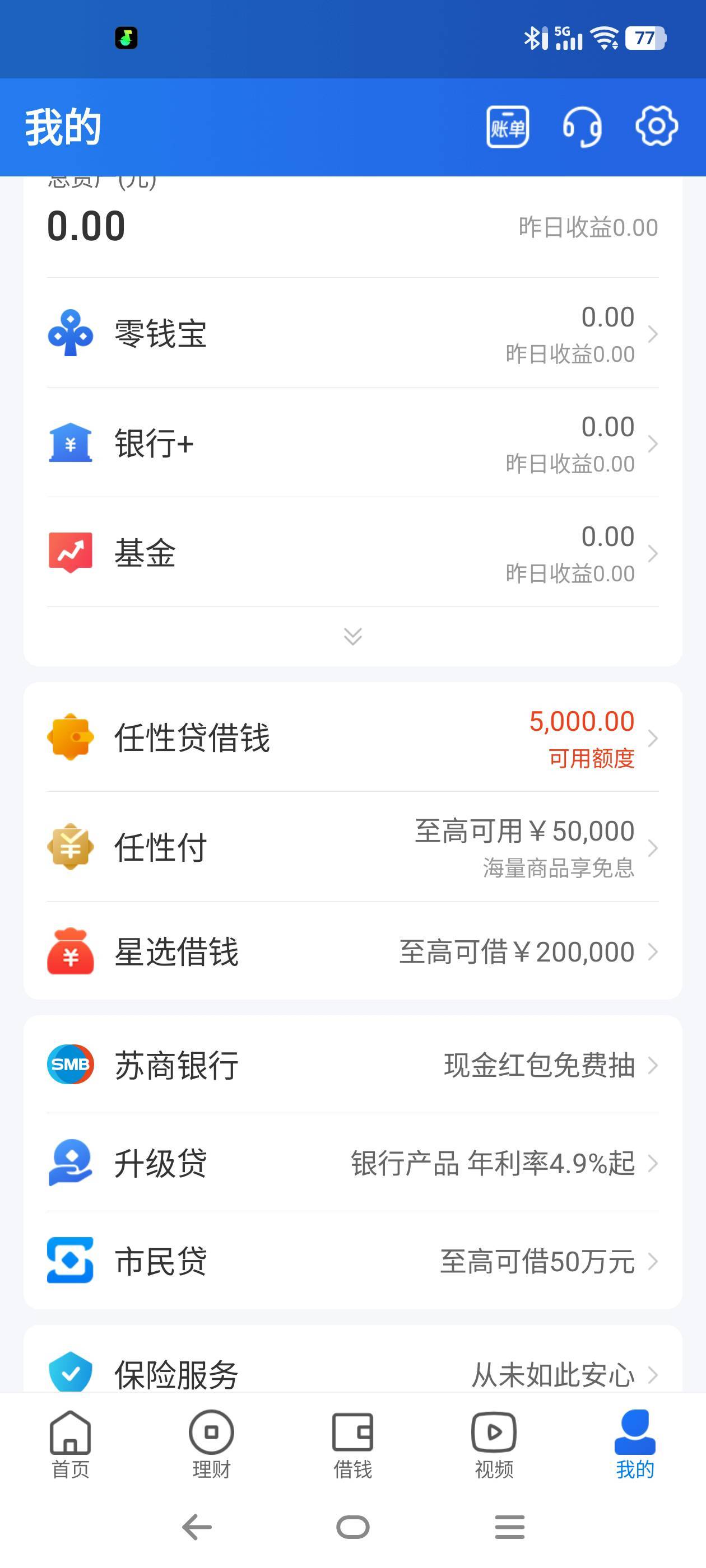This screenshot has height=1568, width=706.
Task: Open the settings gear
Action: point(656,126)
